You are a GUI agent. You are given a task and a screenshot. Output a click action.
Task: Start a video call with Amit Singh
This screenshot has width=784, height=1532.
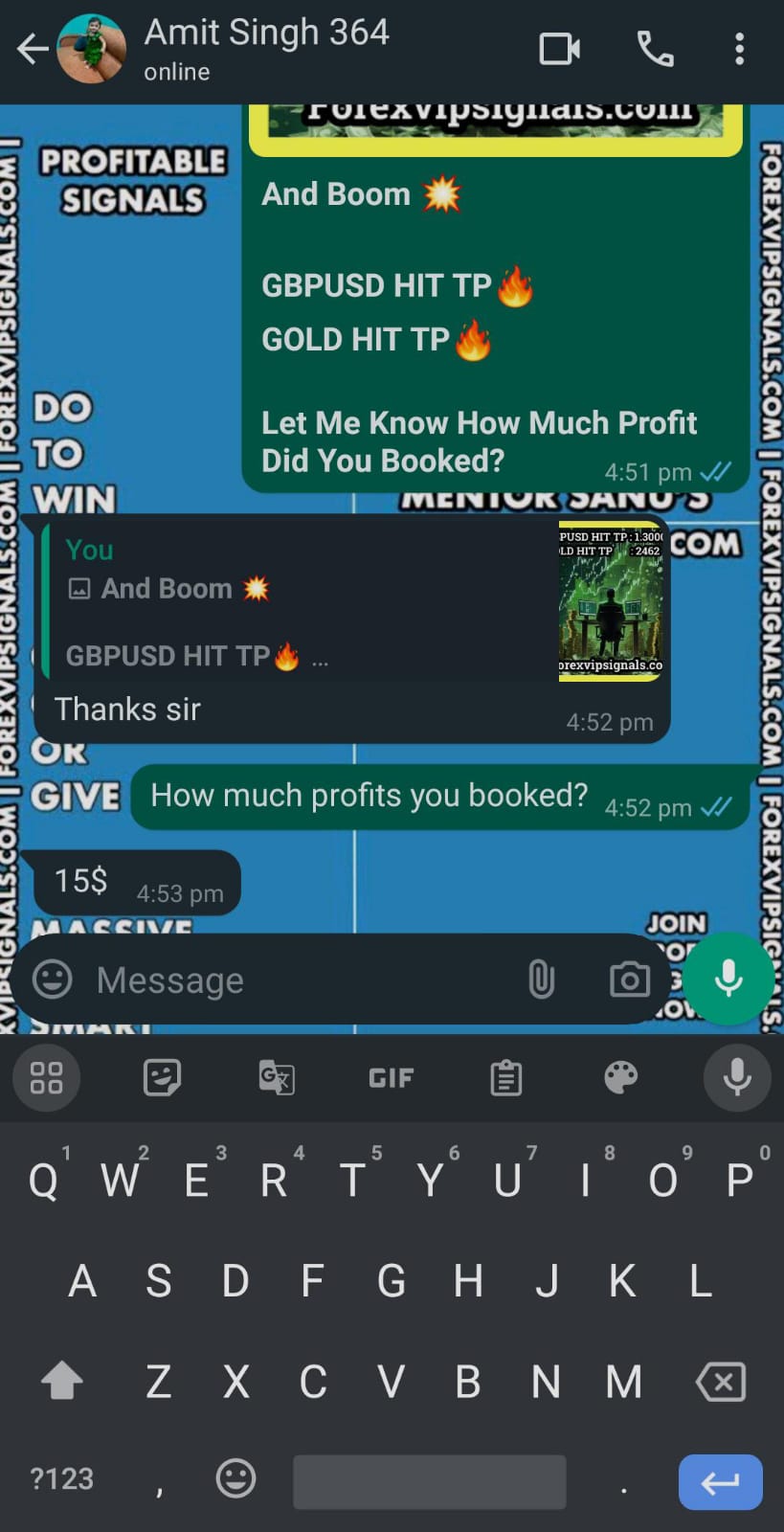[x=560, y=49]
